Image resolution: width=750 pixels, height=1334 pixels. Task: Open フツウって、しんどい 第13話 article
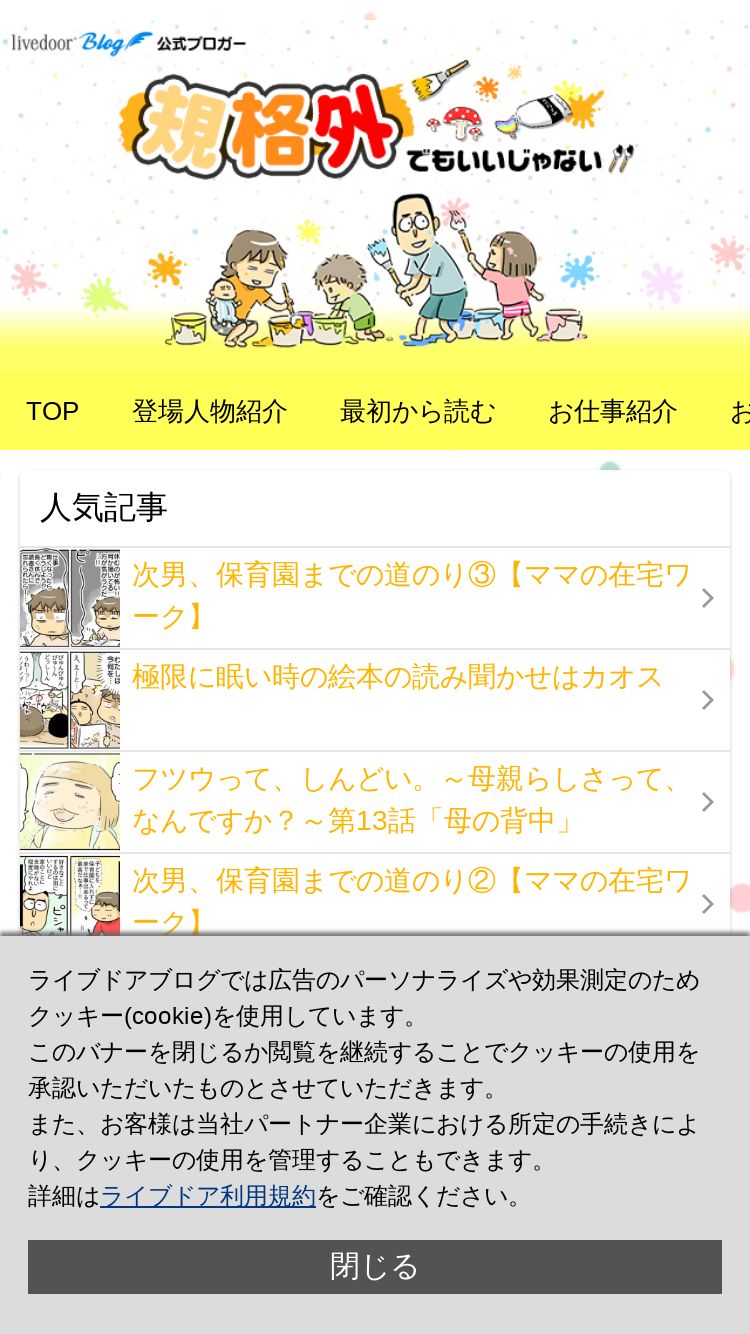pyautogui.click(x=405, y=801)
